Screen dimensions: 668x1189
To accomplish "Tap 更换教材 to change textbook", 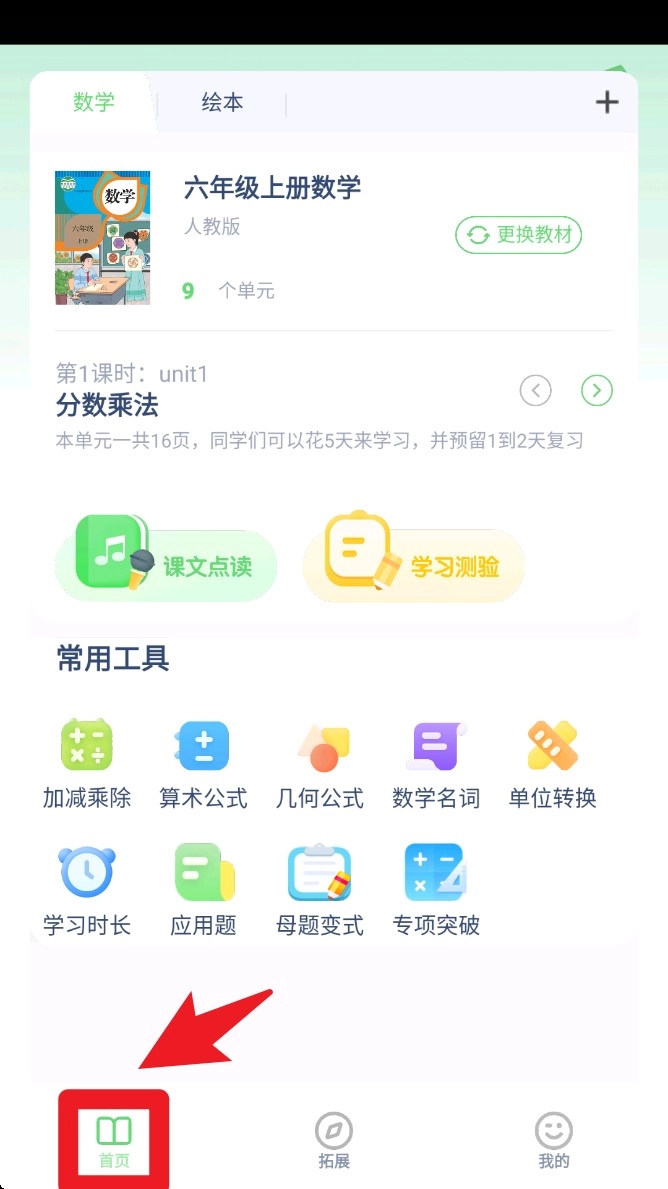I will pos(519,235).
